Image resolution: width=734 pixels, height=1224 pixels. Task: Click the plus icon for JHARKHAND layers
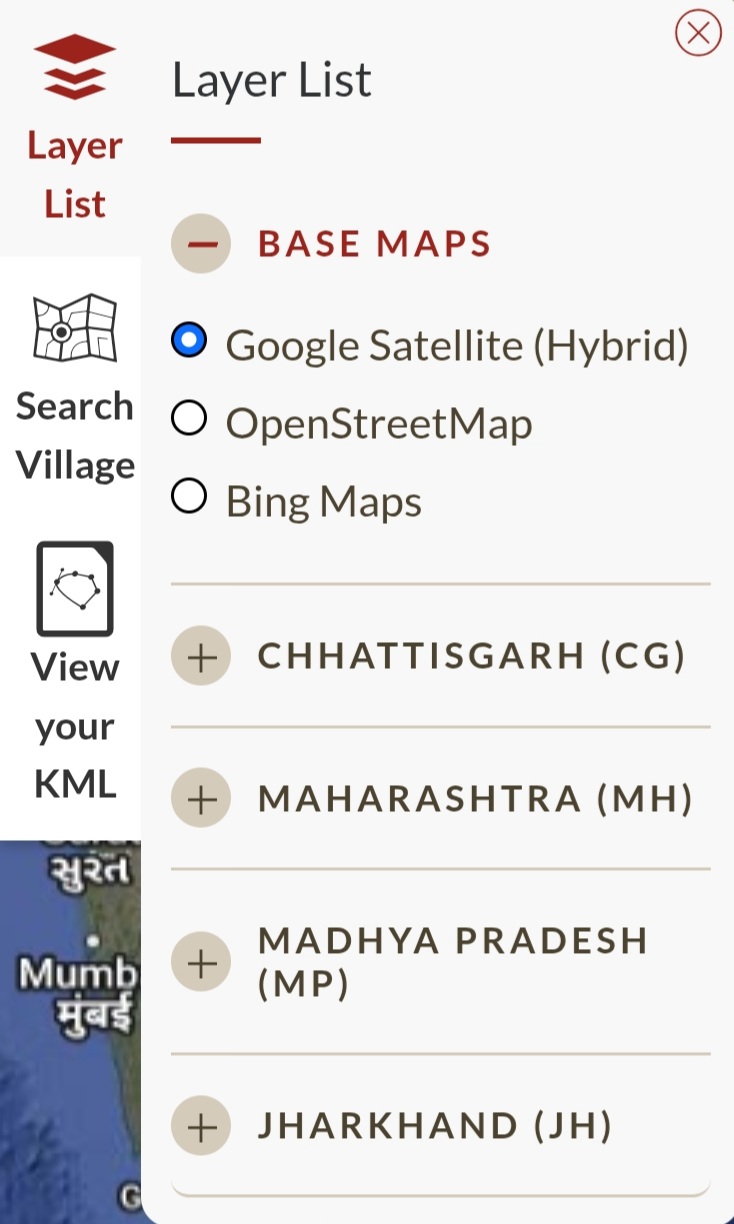tap(201, 1125)
